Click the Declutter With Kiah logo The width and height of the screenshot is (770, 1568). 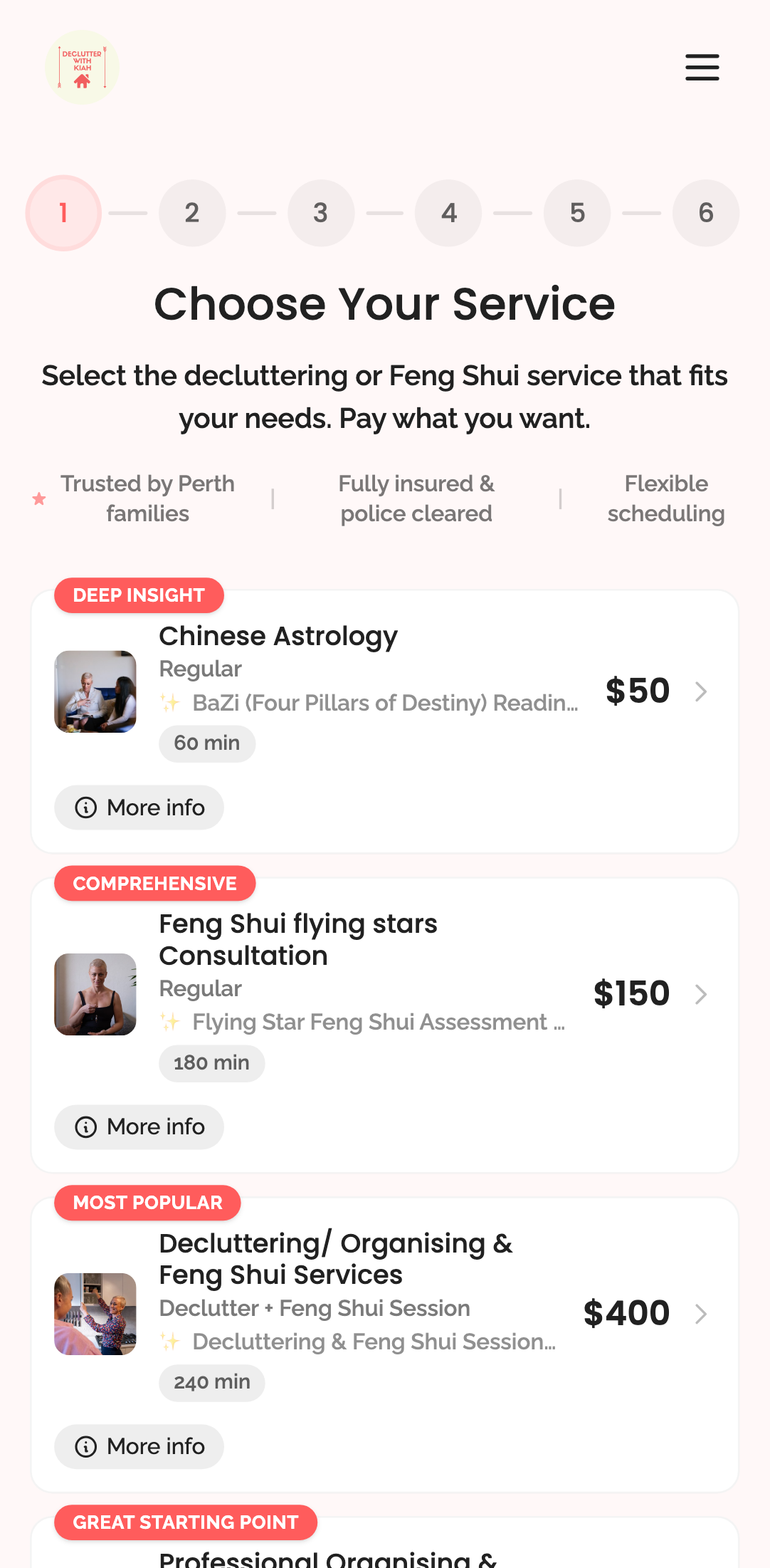coord(82,68)
